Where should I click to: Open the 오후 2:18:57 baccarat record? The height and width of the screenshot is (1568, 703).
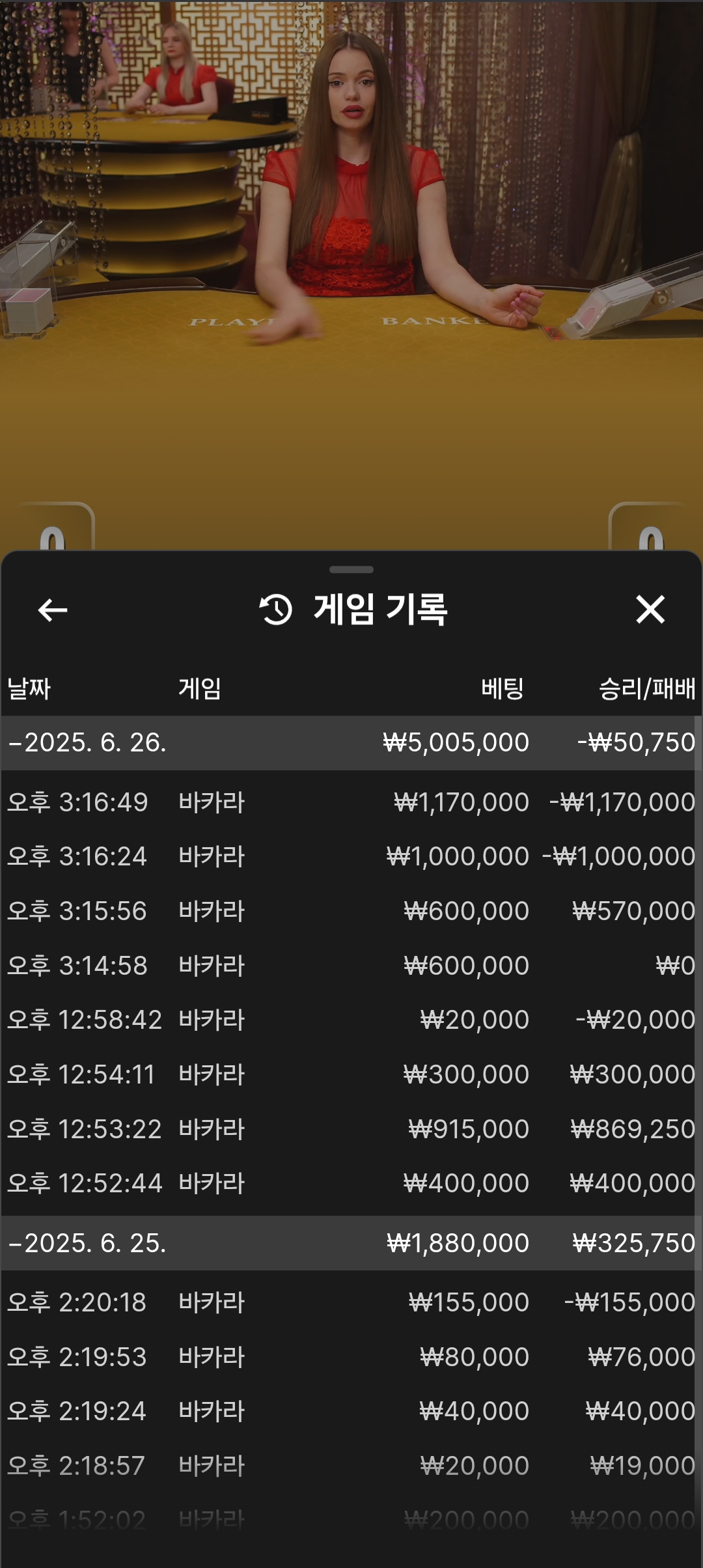[350, 1466]
